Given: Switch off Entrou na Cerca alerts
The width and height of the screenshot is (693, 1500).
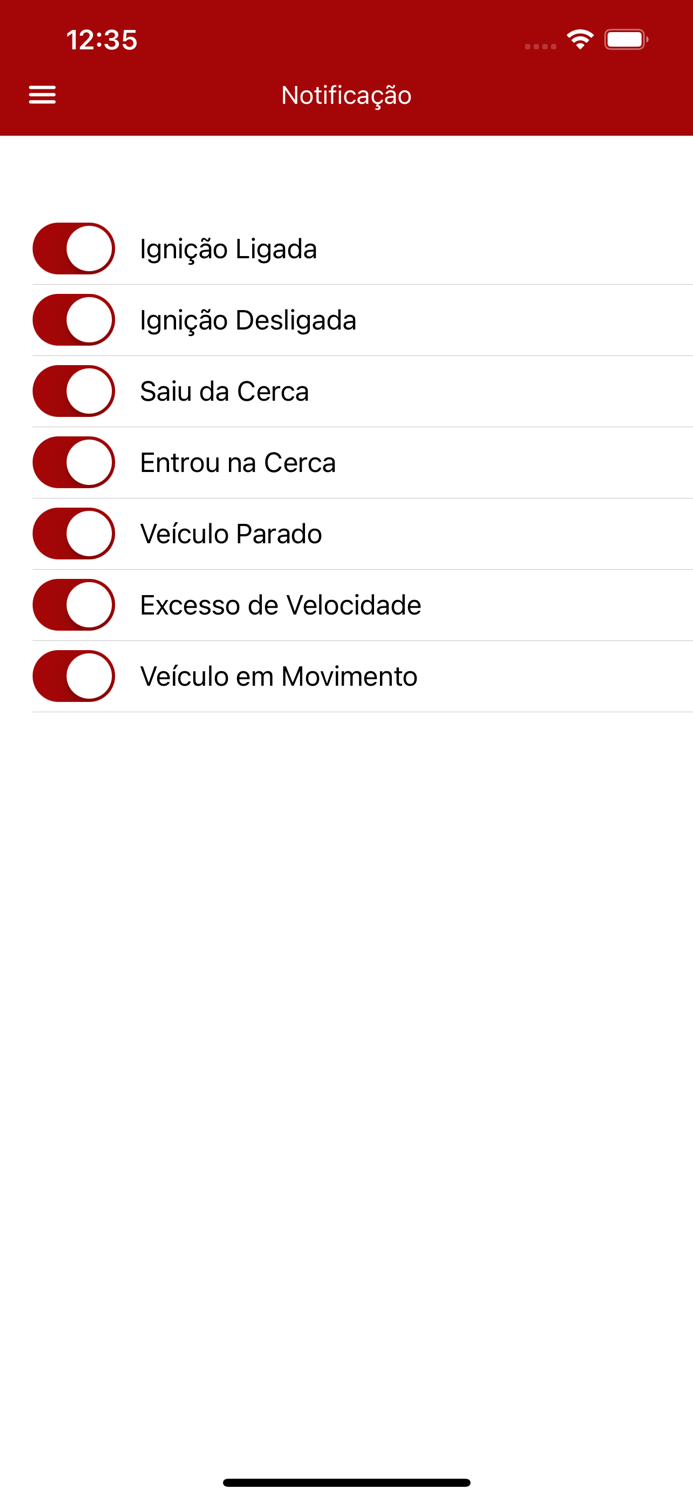Looking at the screenshot, I should tap(74, 463).
